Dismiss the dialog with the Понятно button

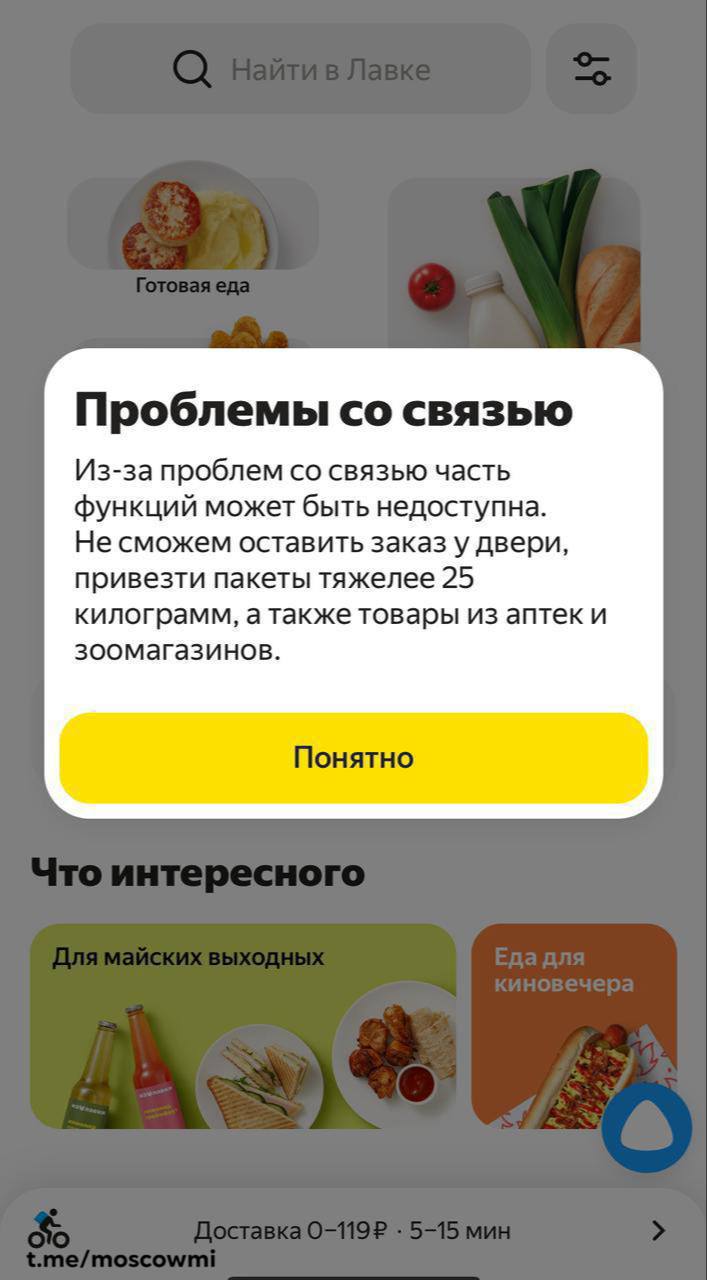(353, 758)
